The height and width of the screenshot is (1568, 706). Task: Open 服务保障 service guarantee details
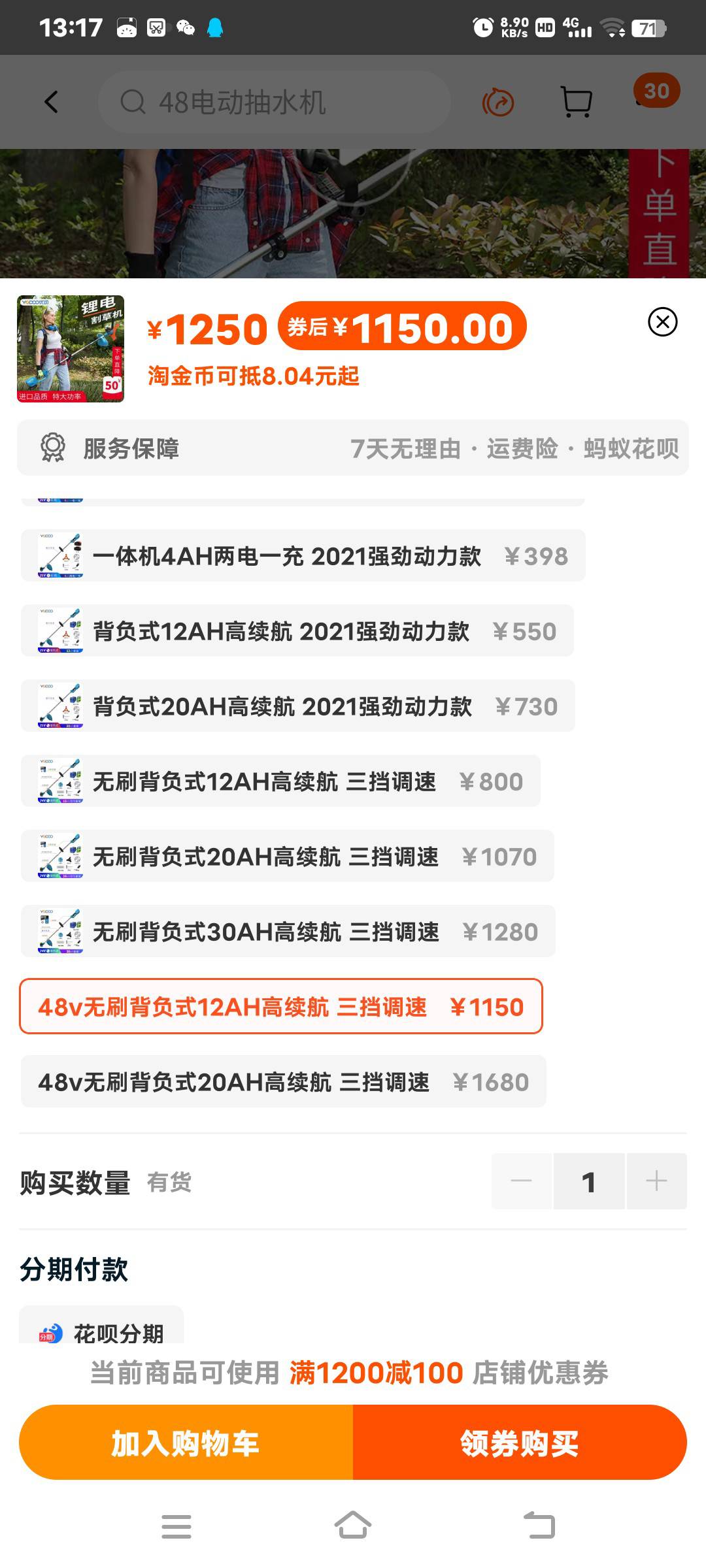353,448
